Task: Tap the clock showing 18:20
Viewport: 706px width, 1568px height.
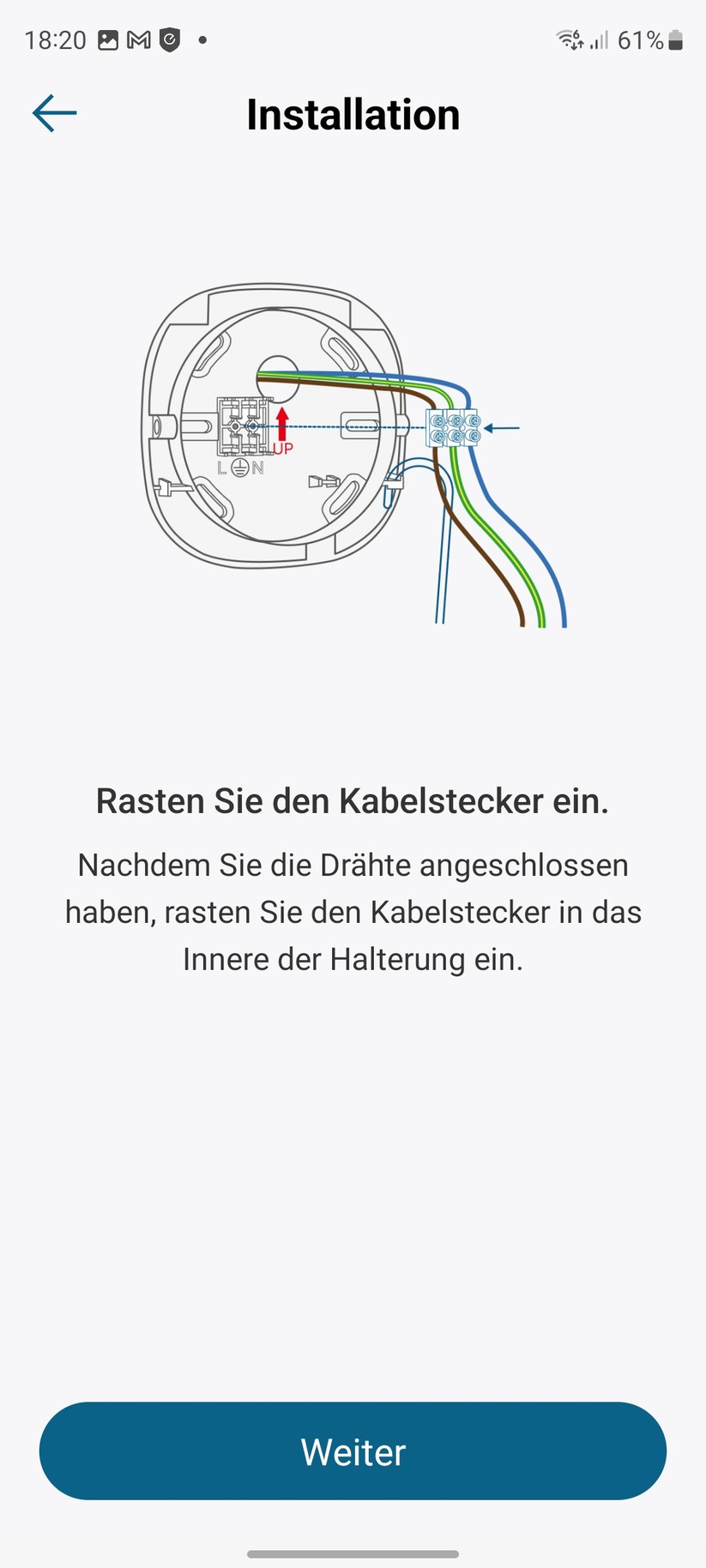Action: (x=56, y=39)
